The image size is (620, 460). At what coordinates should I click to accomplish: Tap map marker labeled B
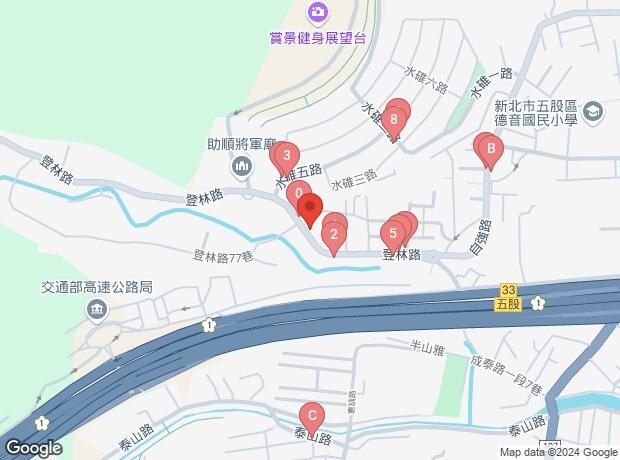[x=490, y=151]
